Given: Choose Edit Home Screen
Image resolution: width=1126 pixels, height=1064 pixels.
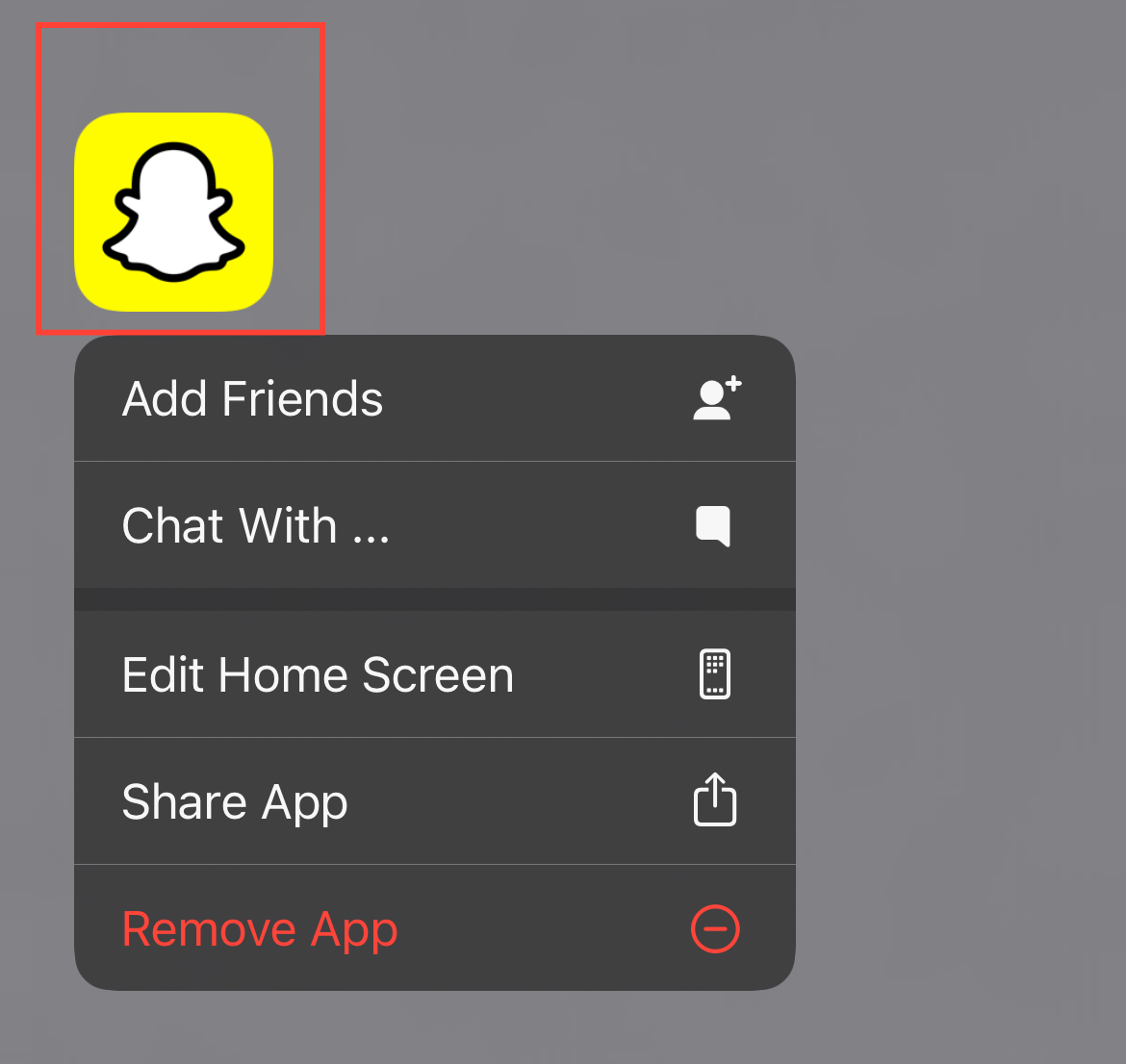Looking at the screenshot, I should coord(433,674).
